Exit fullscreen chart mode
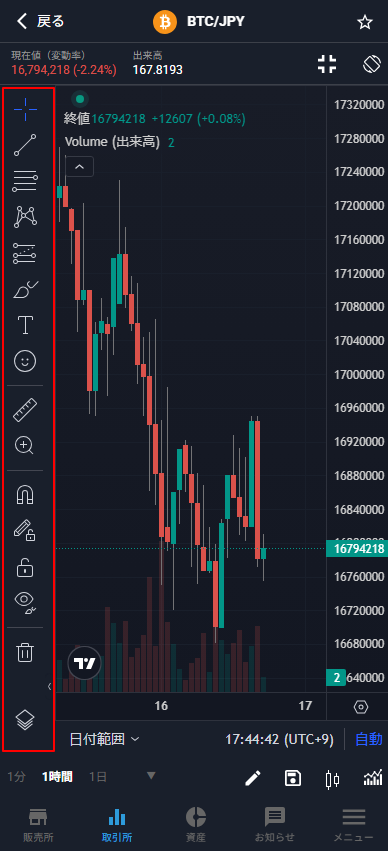388x851 pixels. [x=327, y=64]
